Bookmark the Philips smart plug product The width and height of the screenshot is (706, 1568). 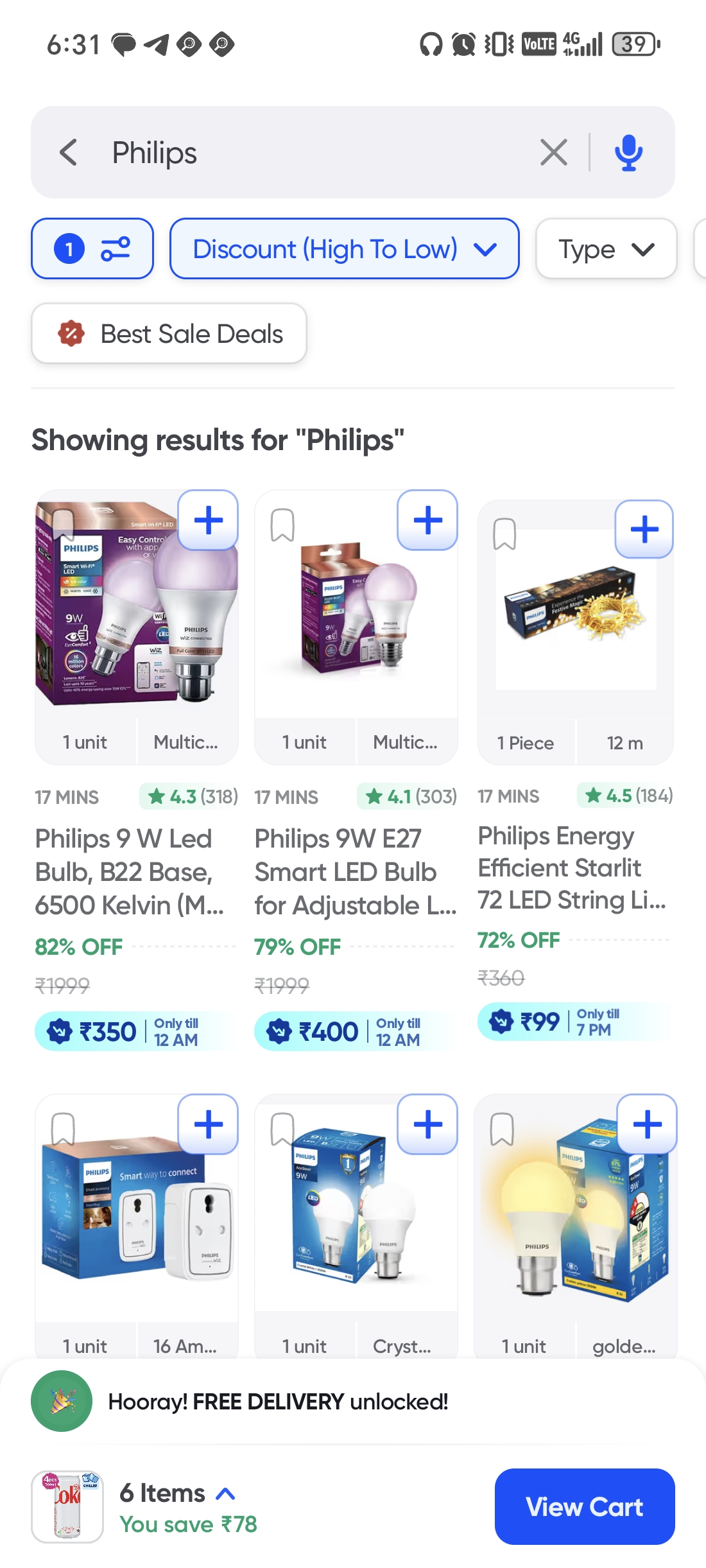click(63, 1129)
